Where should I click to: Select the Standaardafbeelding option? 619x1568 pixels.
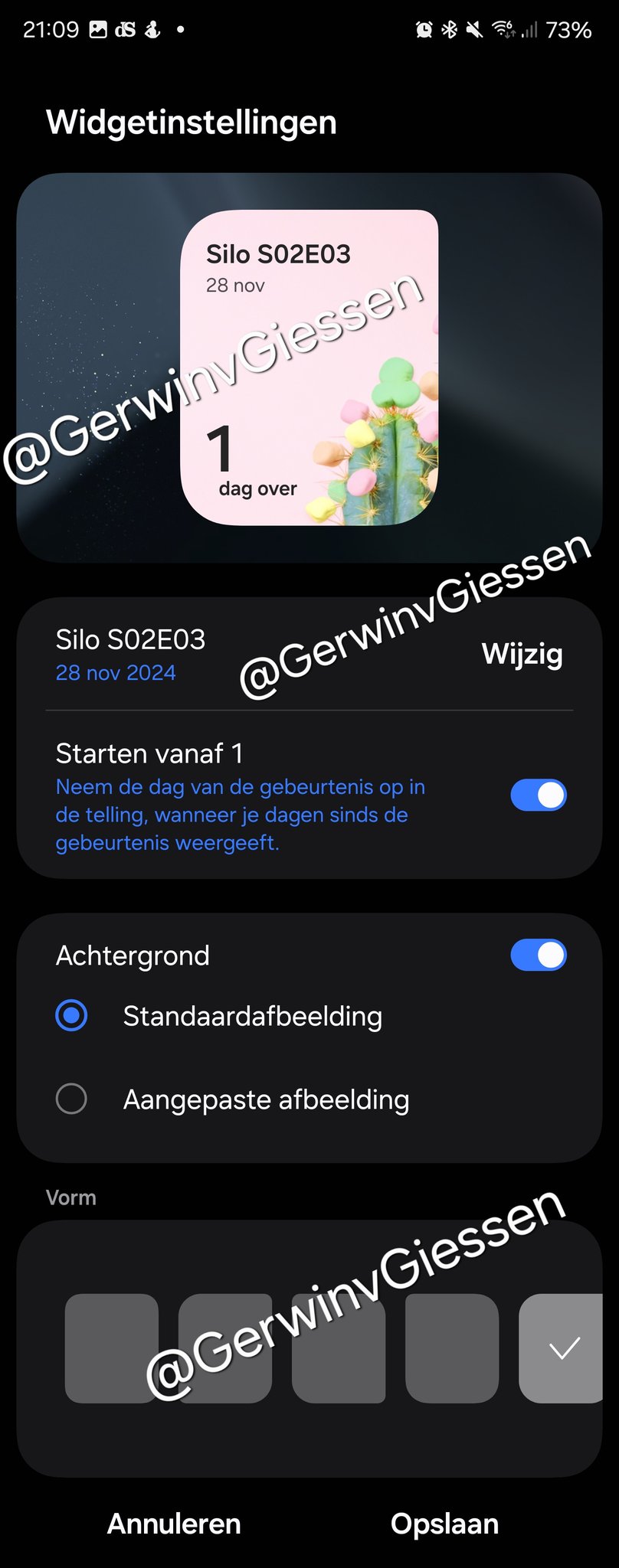click(x=72, y=1016)
